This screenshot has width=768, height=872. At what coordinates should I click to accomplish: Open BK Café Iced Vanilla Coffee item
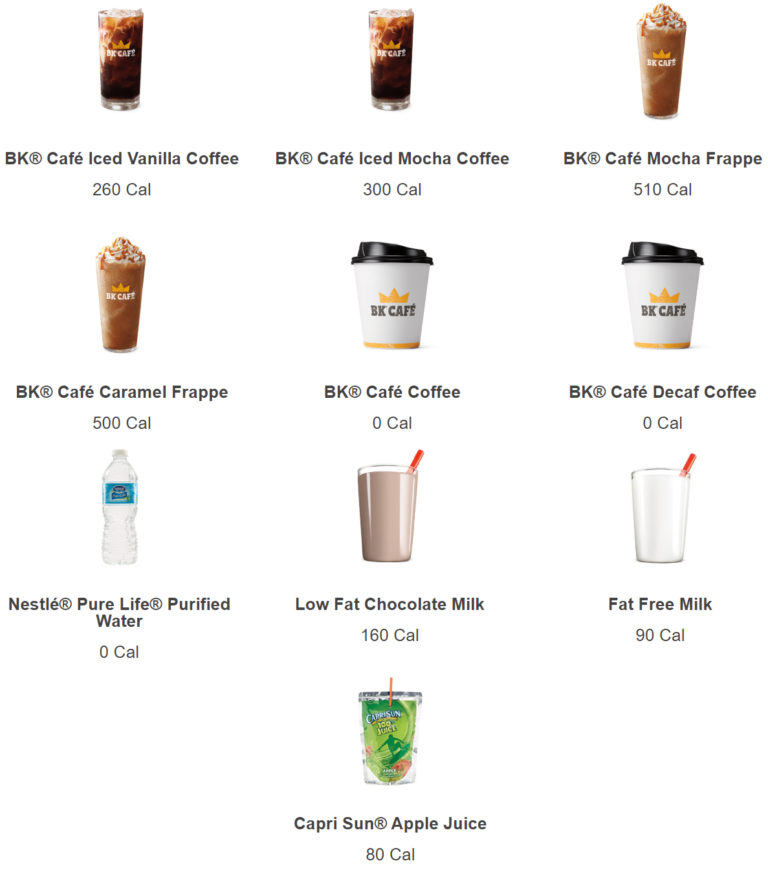click(x=121, y=60)
